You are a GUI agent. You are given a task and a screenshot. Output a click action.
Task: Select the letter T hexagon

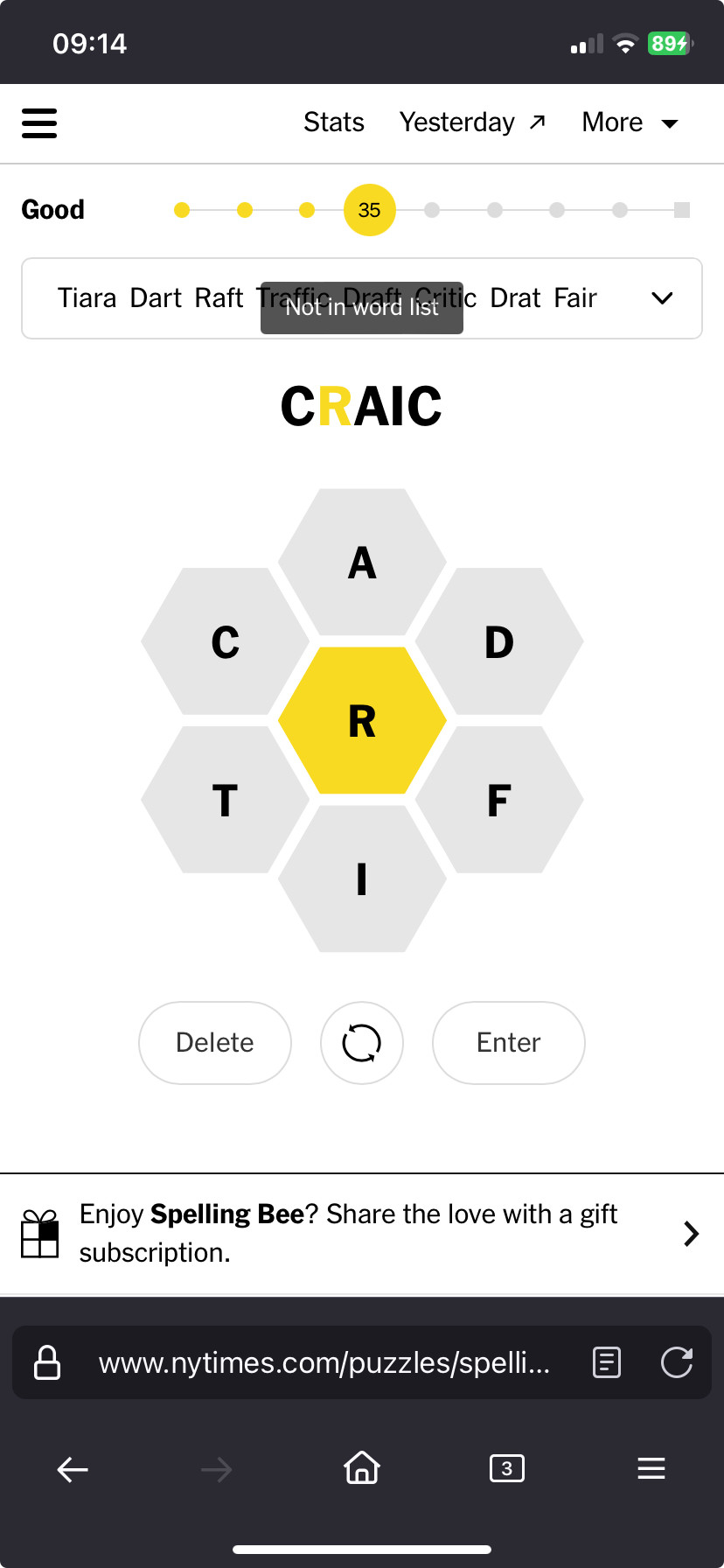225,800
